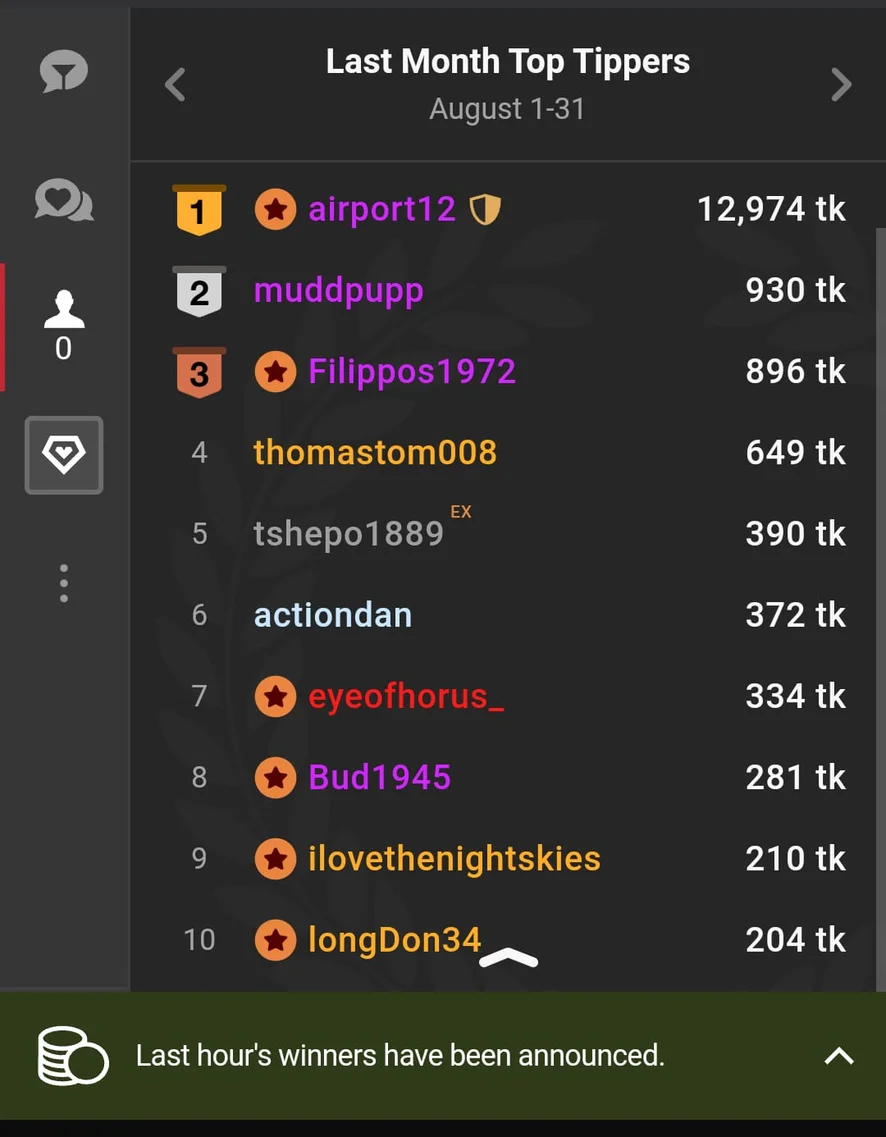The width and height of the screenshot is (886, 1137).
Task: View Filippos1972's profile
Action: [411, 372]
